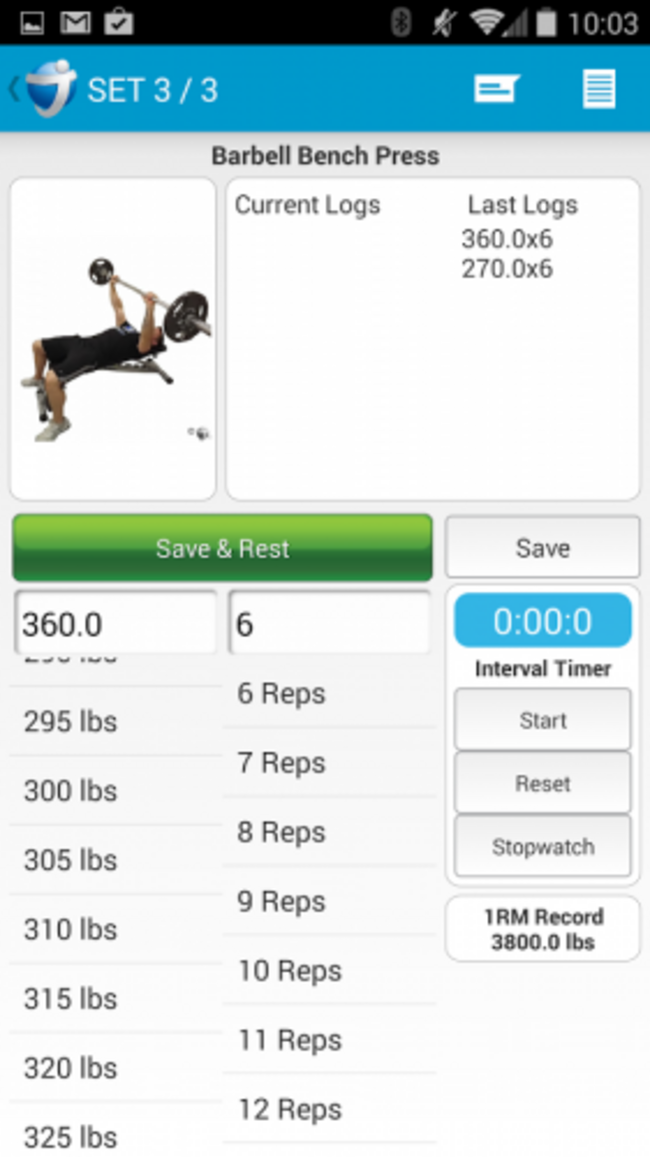Choose 7 Reps

pyautogui.click(x=281, y=763)
